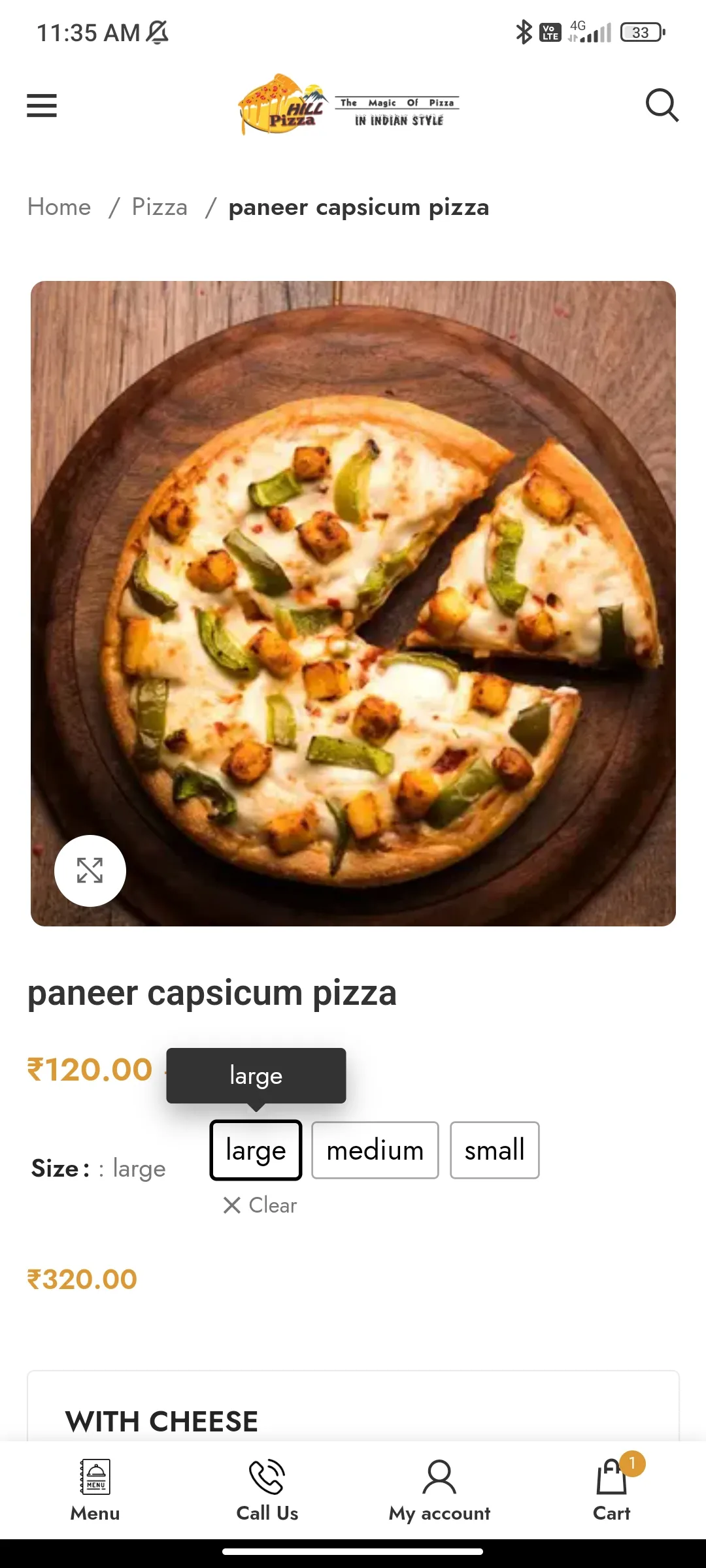Choose the medium size
Image resolution: width=706 pixels, height=1568 pixels.
[x=375, y=1150]
